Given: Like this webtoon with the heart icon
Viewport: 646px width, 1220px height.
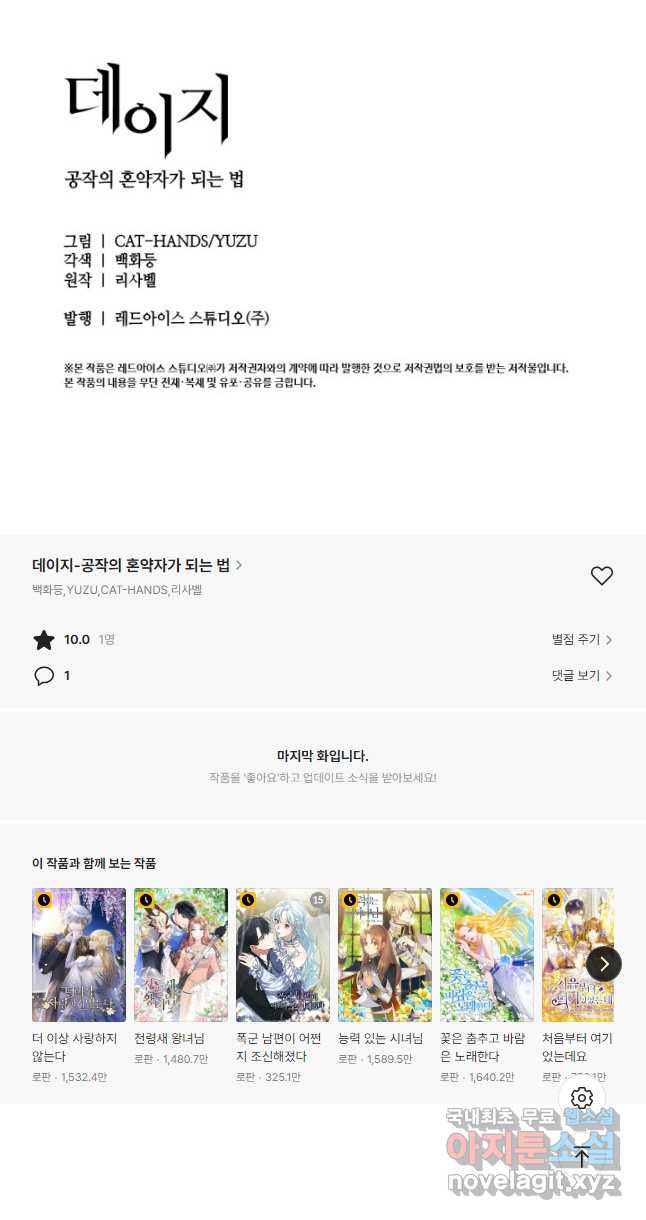Looking at the screenshot, I should click(x=601, y=576).
